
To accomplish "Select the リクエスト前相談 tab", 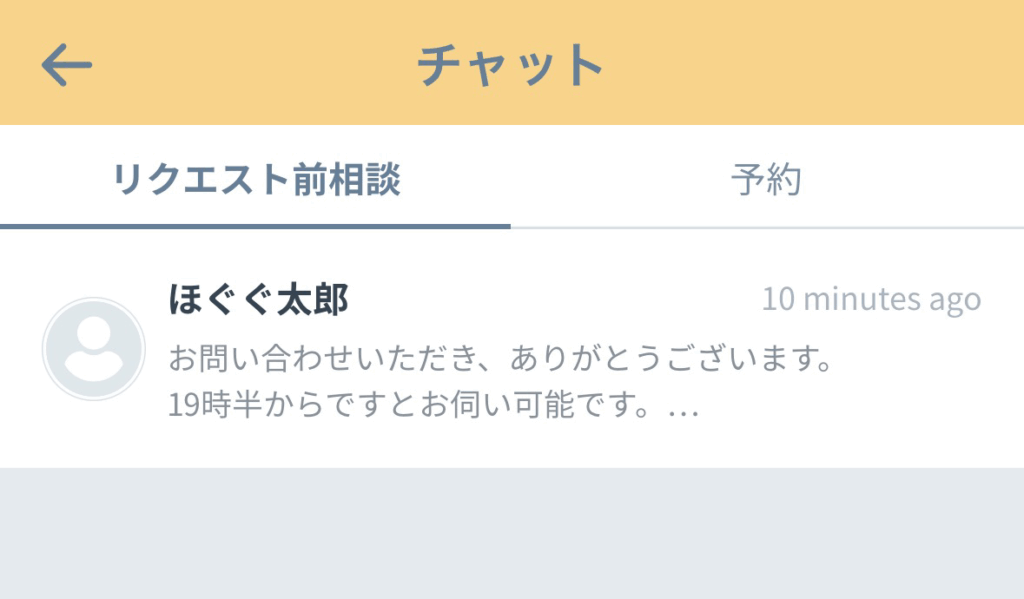I will [x=256, y=181].
